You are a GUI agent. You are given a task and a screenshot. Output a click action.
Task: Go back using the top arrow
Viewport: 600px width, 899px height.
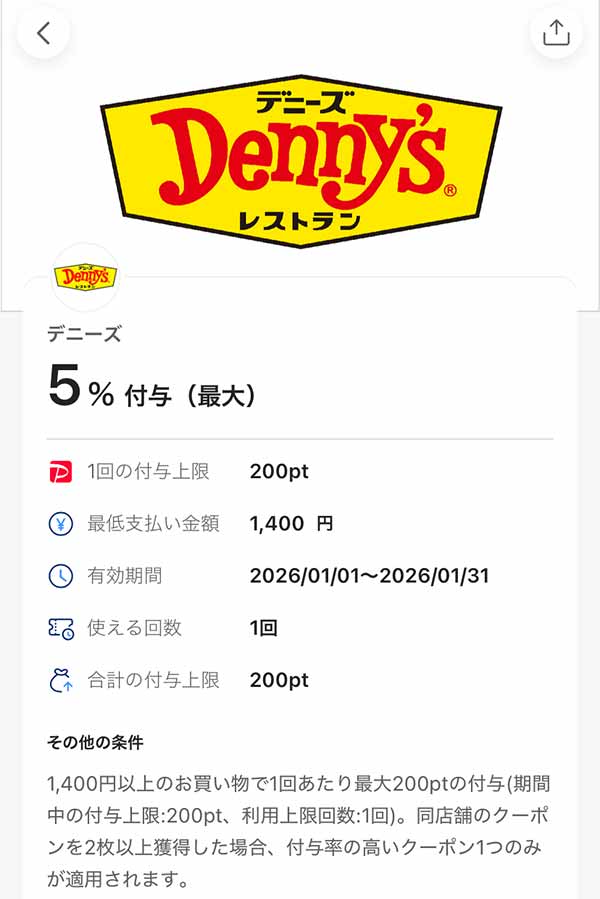(x=43, y=33)
